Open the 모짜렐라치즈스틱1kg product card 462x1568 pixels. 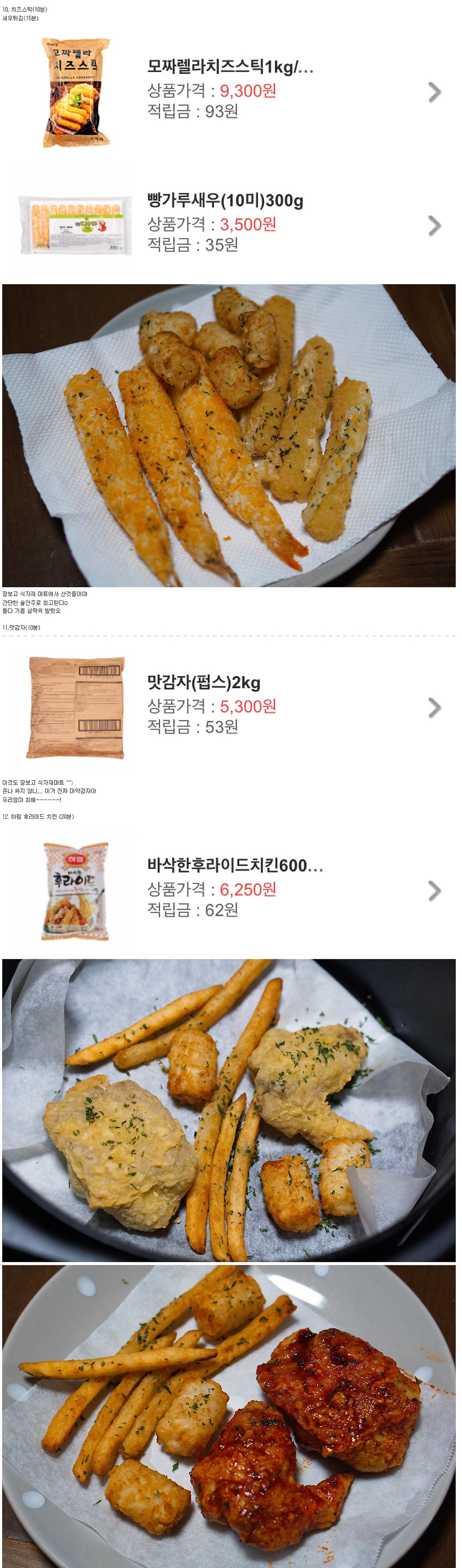(230, 67)
